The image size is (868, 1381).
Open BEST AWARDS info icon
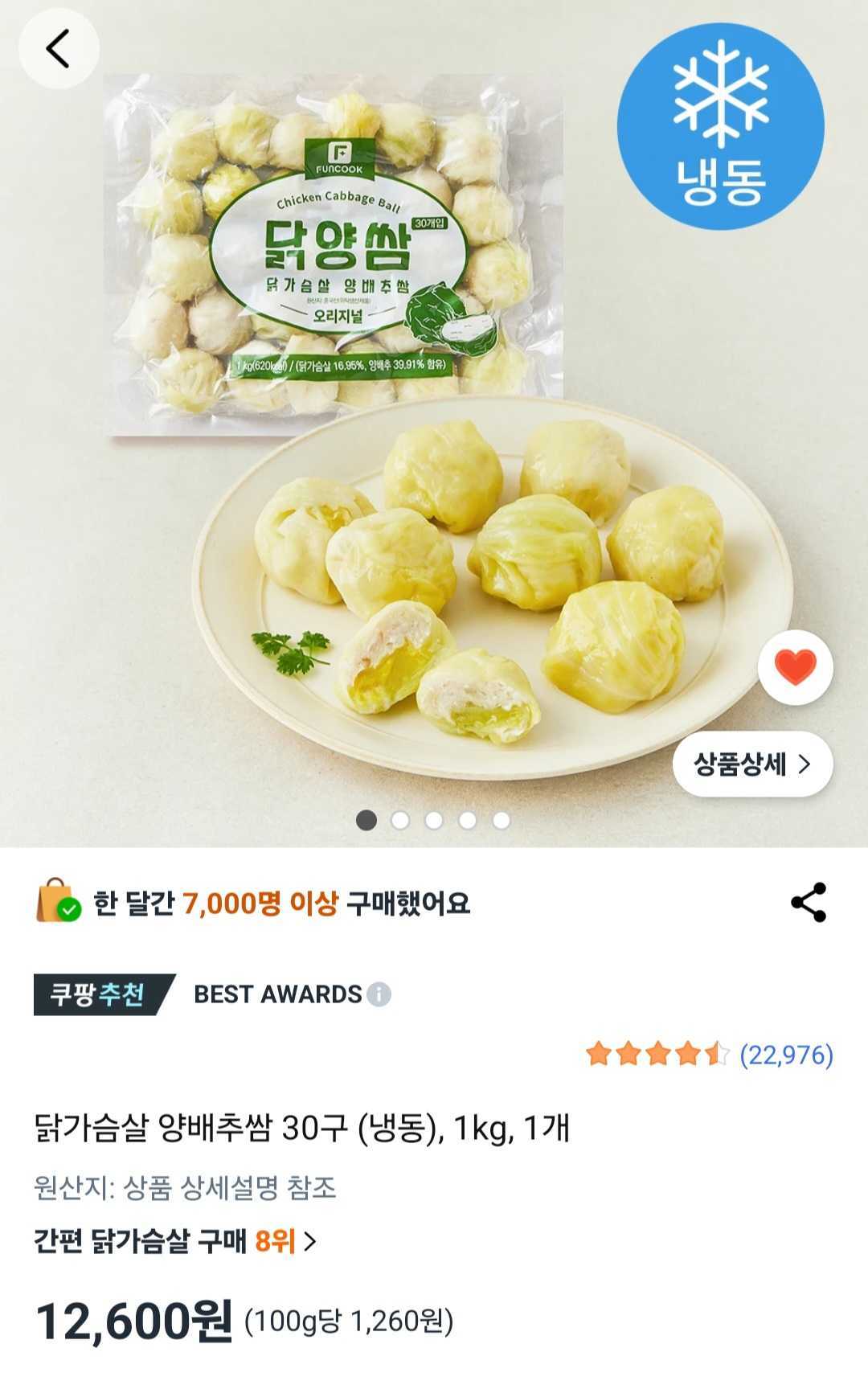click(x=379, y=994)
